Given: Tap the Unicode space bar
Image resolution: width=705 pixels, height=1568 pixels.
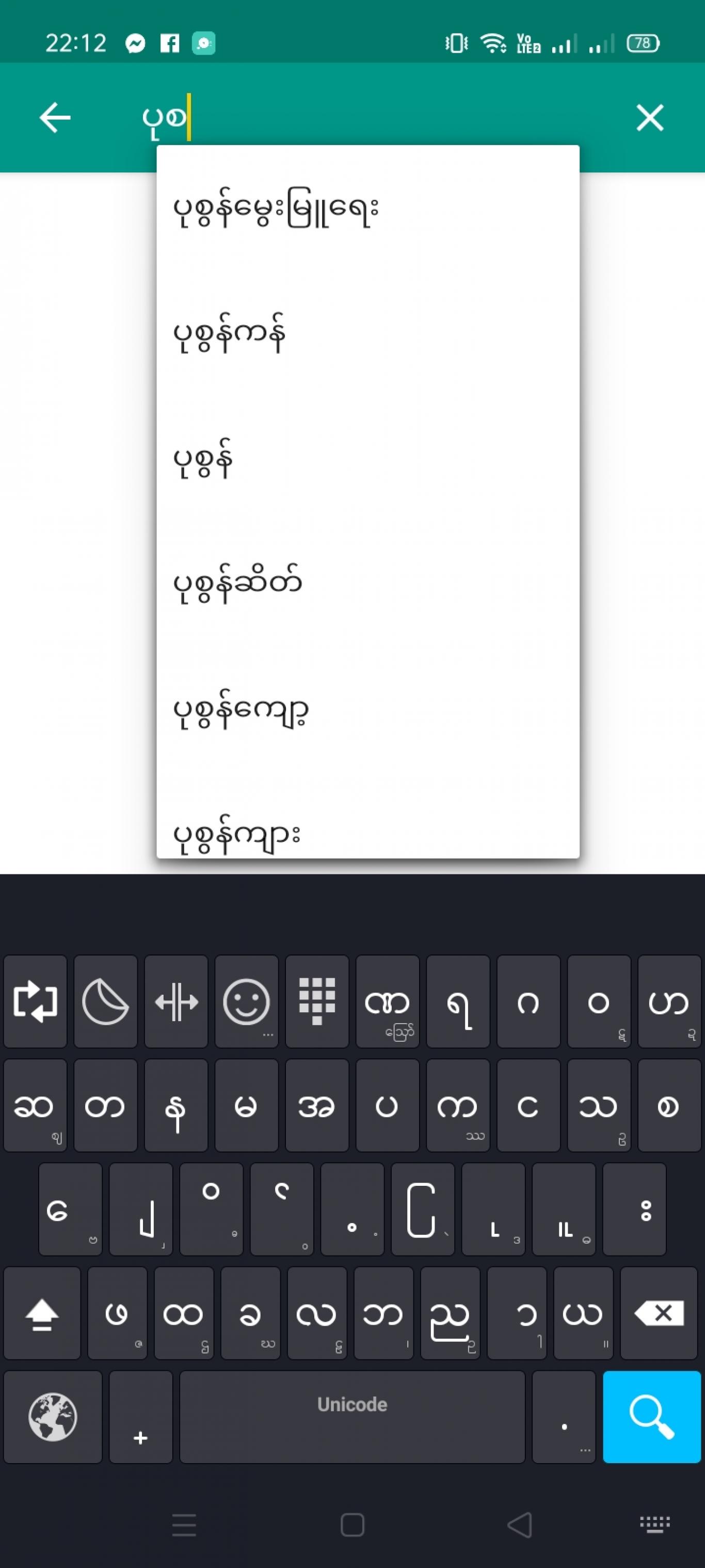Looking at the screenshot, I should click(352, 1417).
